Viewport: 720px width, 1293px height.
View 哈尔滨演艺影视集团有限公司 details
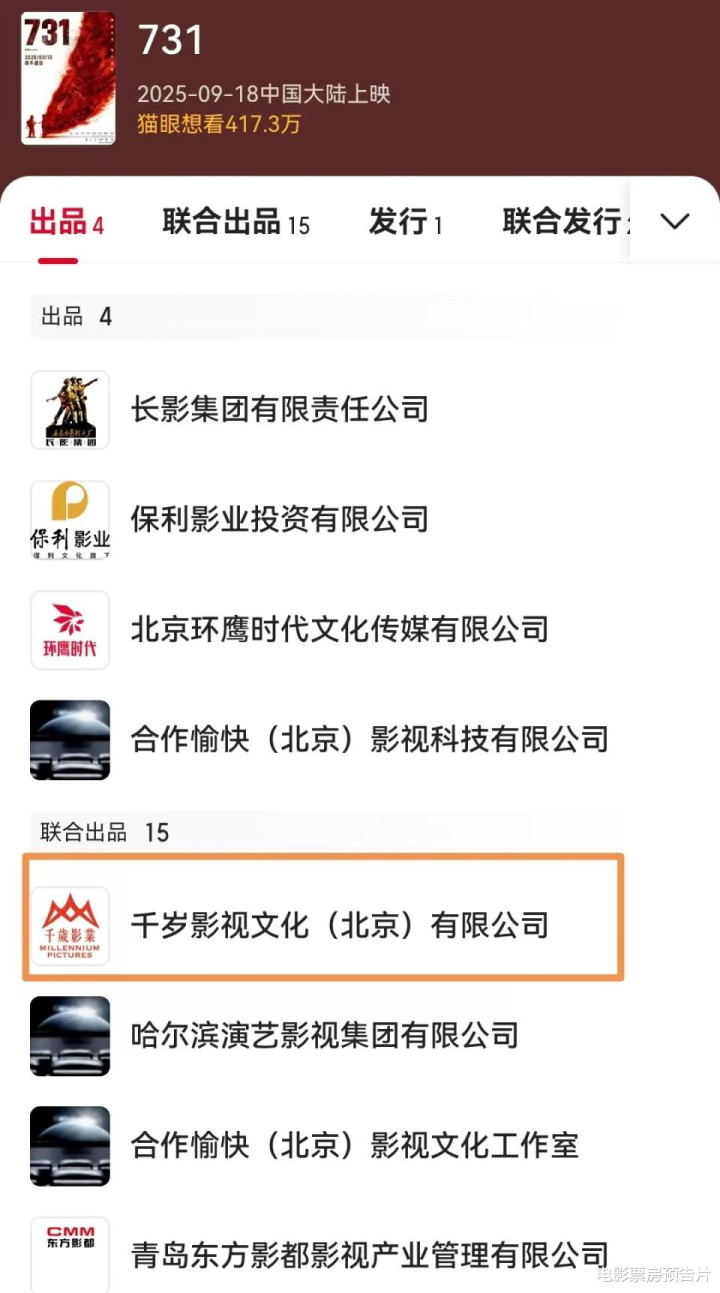pos(360,1035)
